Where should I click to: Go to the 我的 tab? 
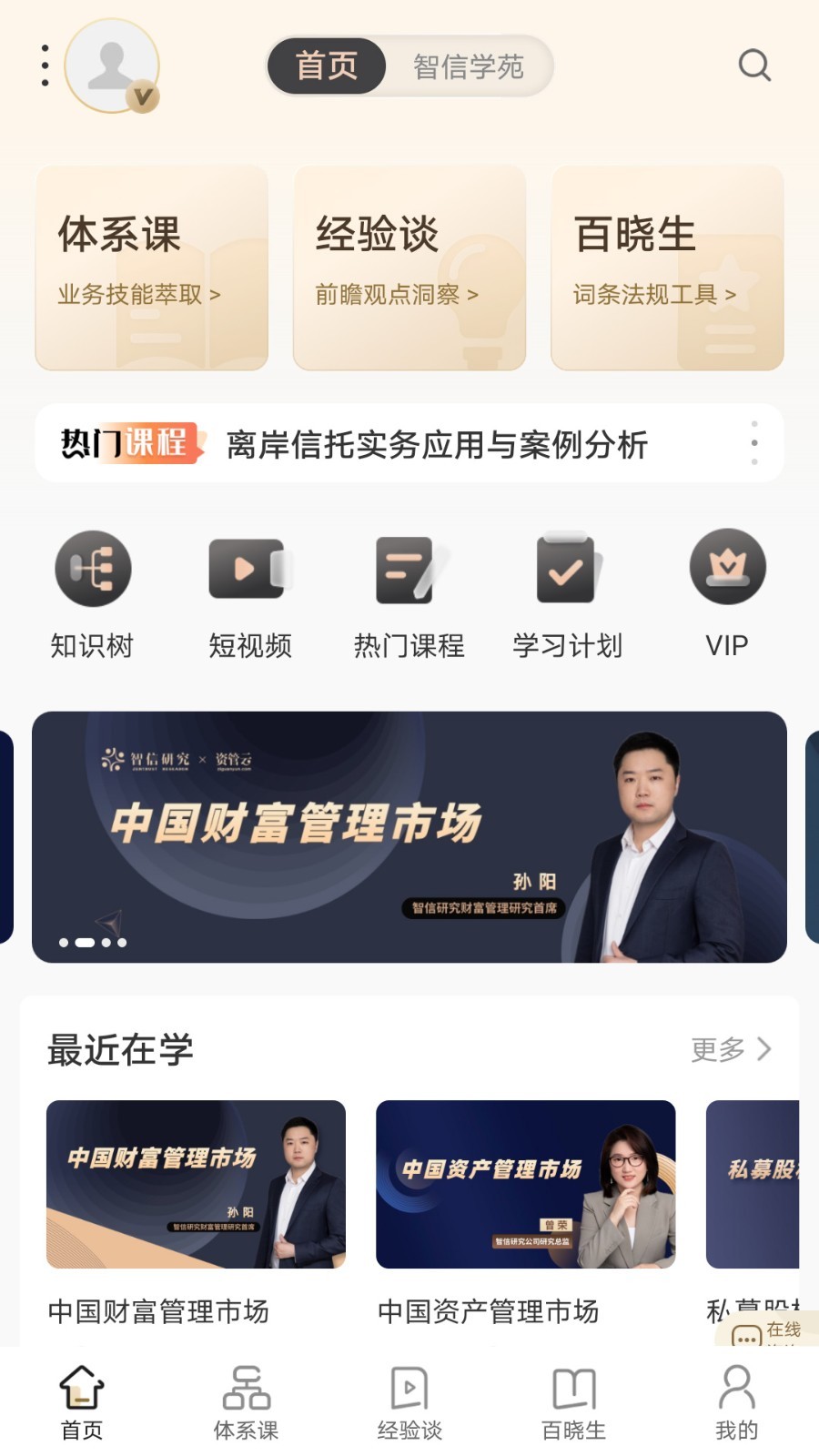[x=736, y=1402]
